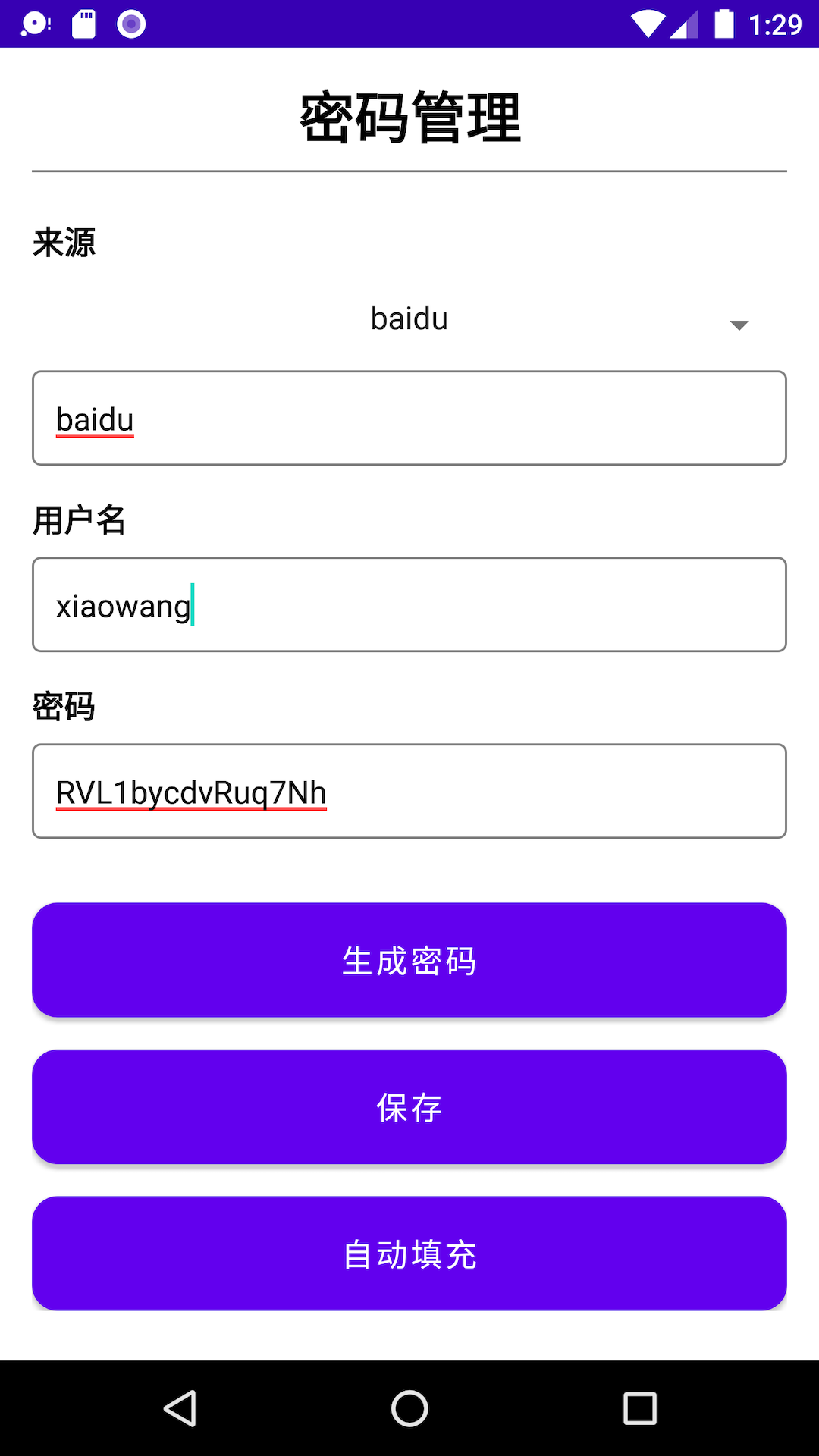Expand the source selection spinner arrow

(x=739, y=325)
